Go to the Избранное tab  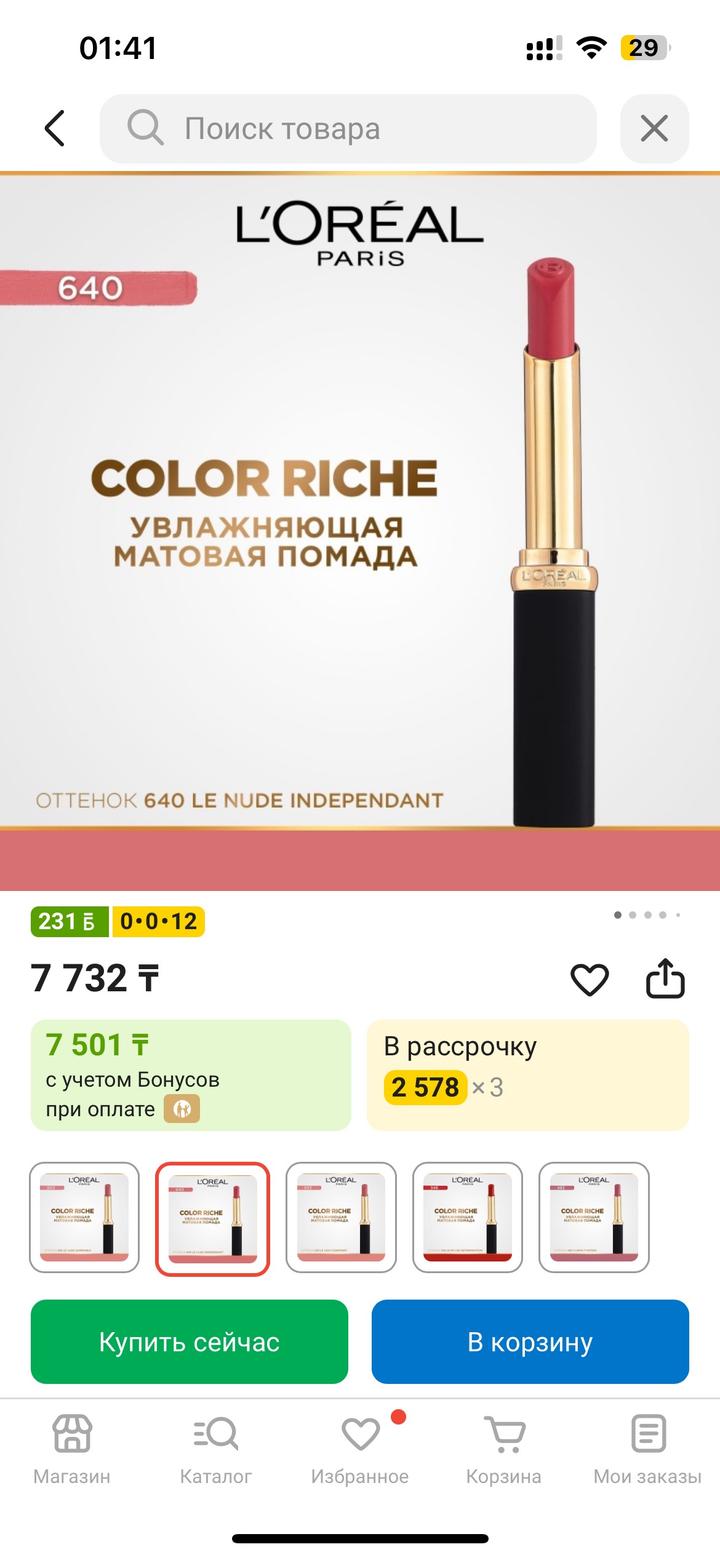tap(360, 1448)
